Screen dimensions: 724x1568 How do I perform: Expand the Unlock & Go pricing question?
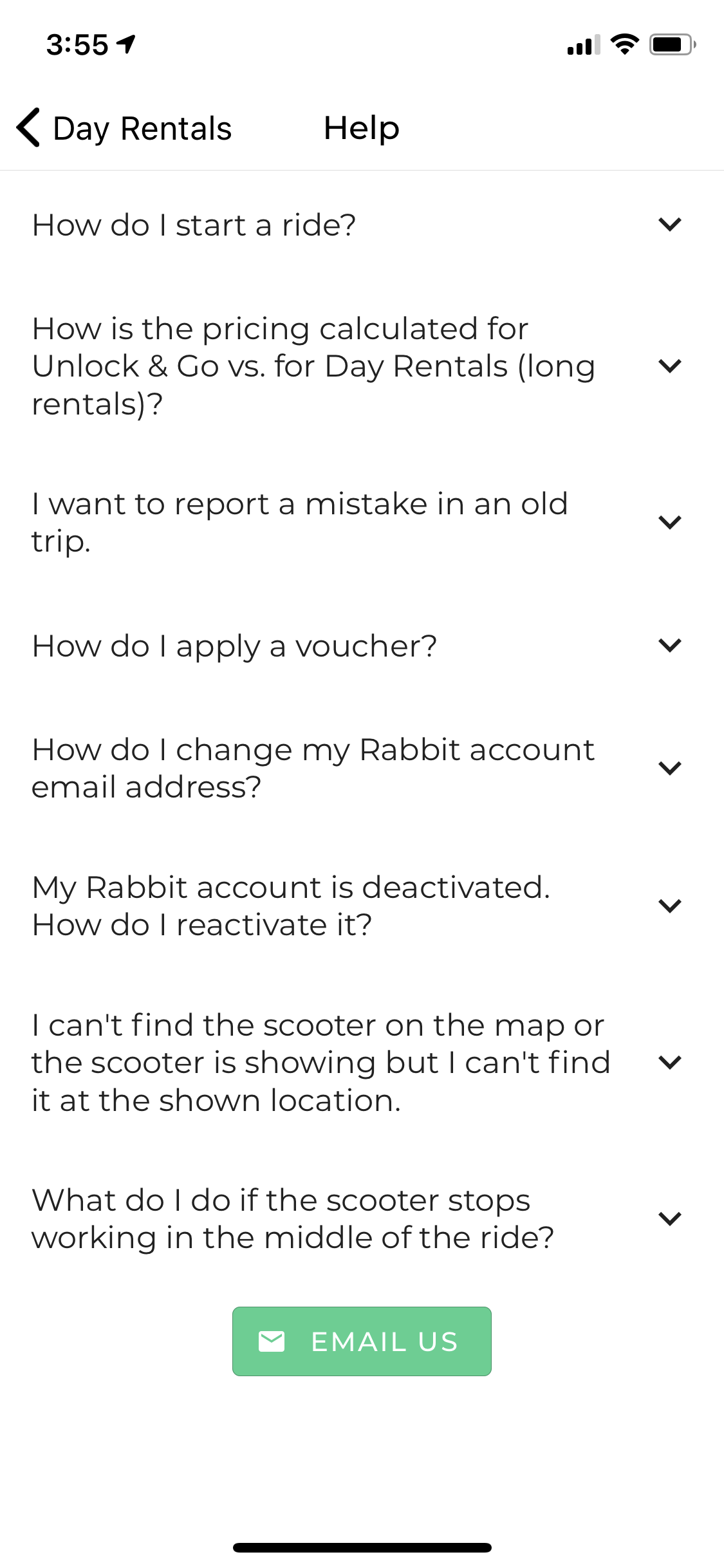point(670,365)
